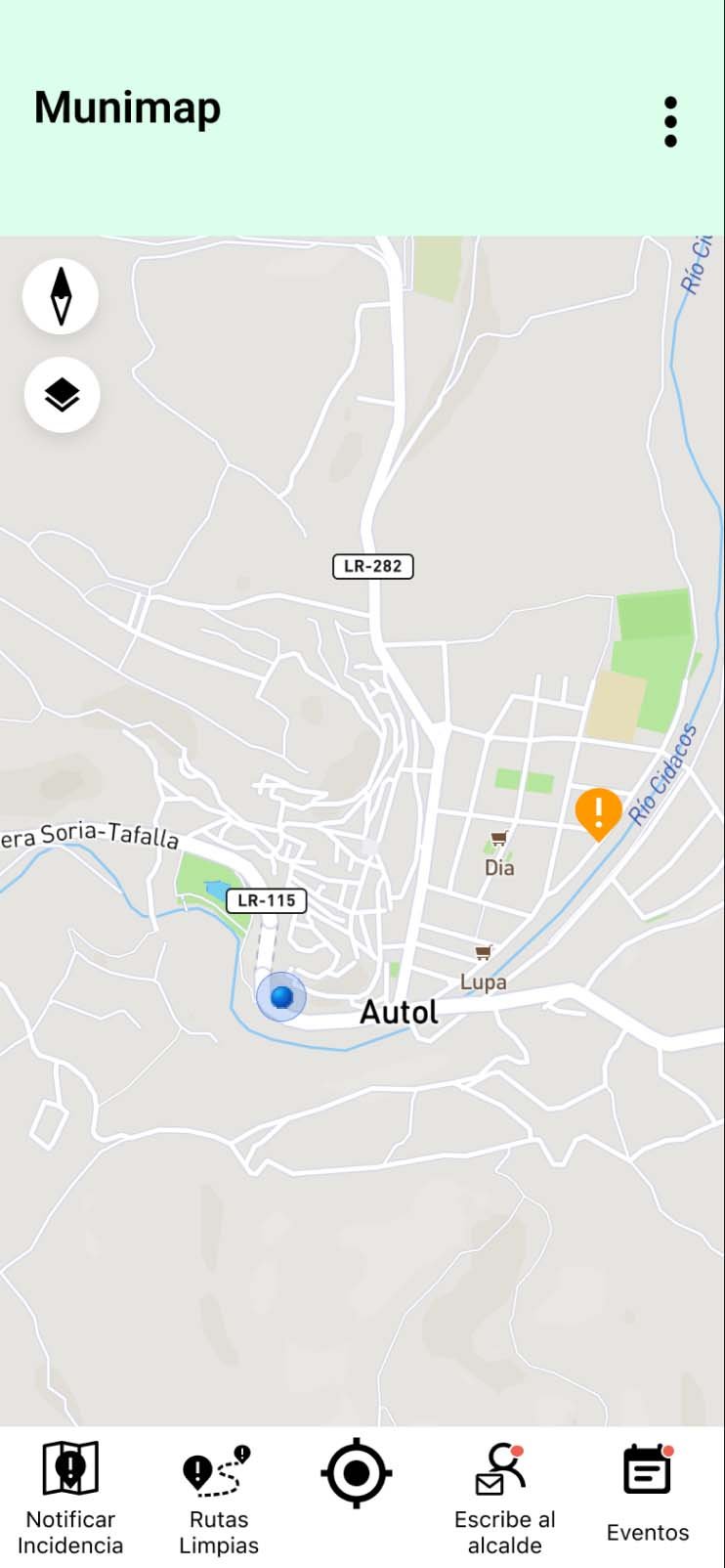Screen dimensions: 725x1568
Task: Tap the blue current location dot
Action: point(281,996)
